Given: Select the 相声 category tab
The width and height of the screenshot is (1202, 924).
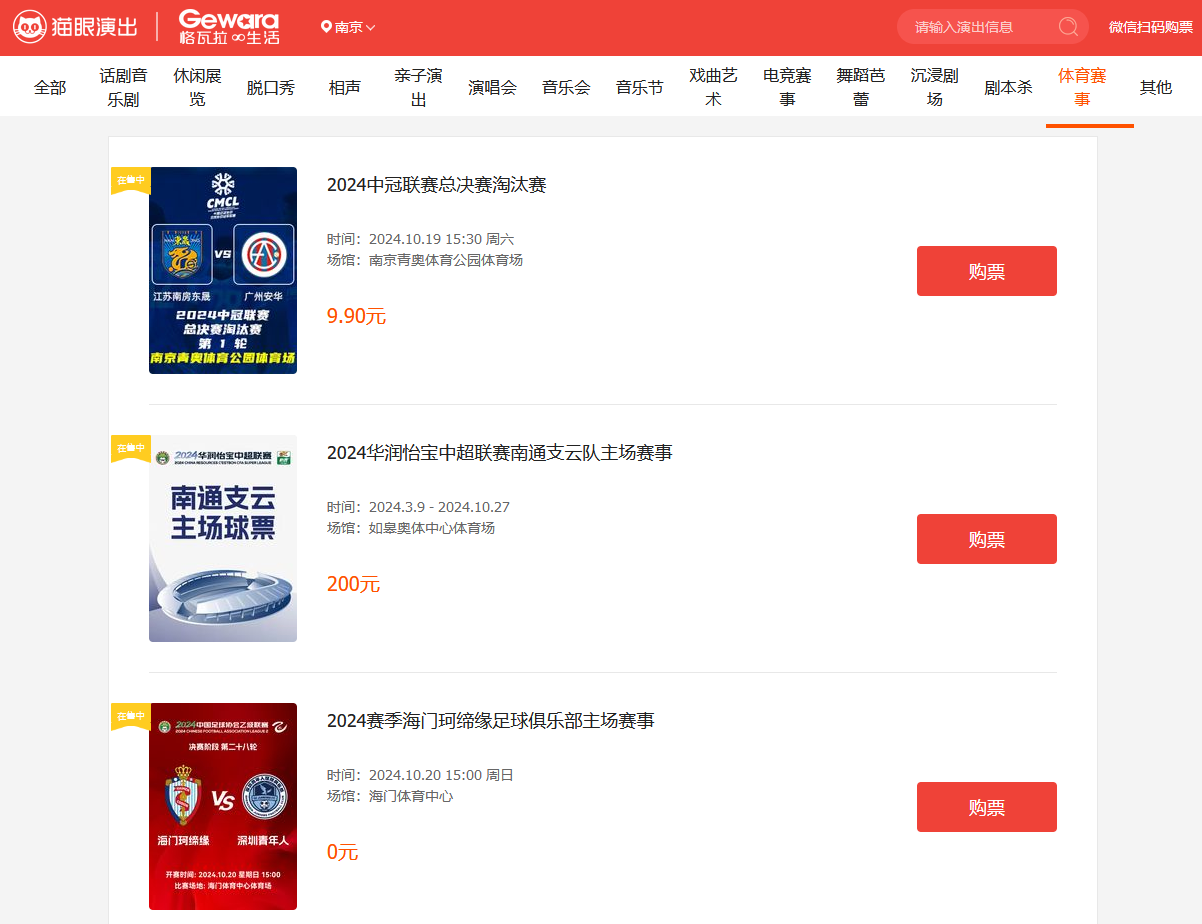Looking at the screenshot, I should [x=345, y=88].
